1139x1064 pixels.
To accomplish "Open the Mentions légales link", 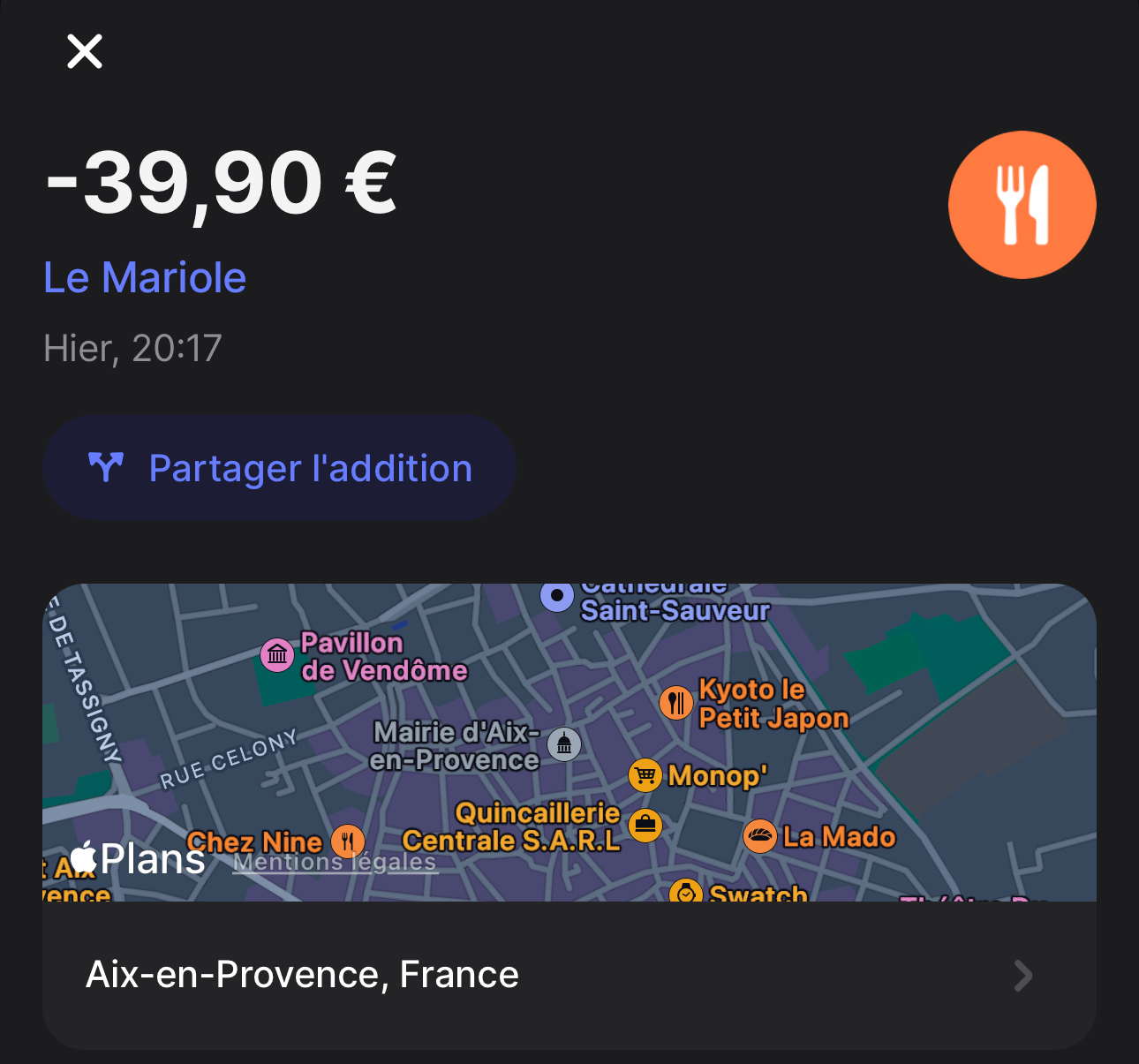I will point(335,862).
